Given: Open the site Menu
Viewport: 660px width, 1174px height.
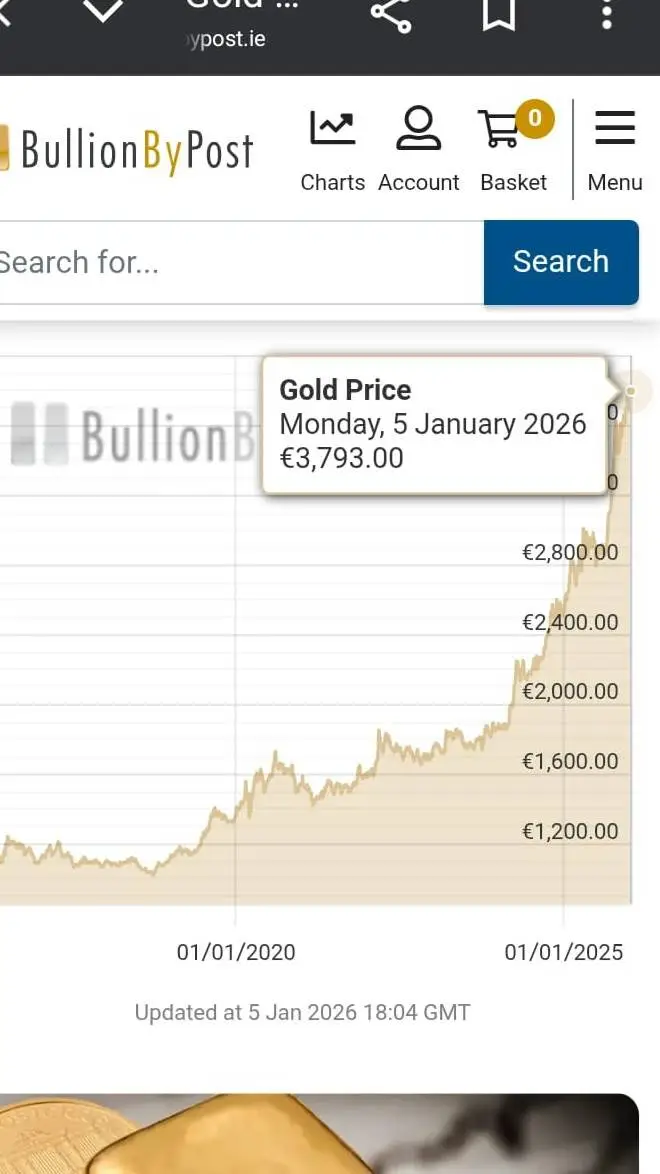Looking at the screenshot, I should tap(614, 151).
